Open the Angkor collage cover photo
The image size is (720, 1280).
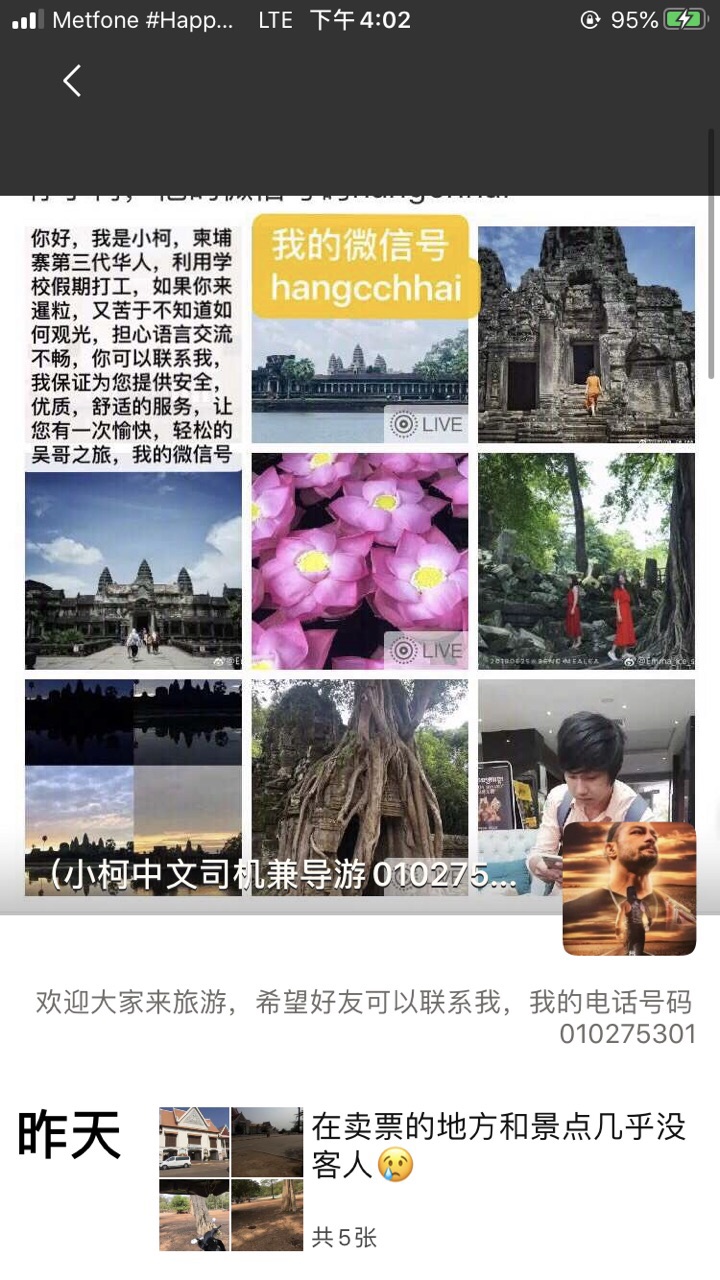(360, 560)
